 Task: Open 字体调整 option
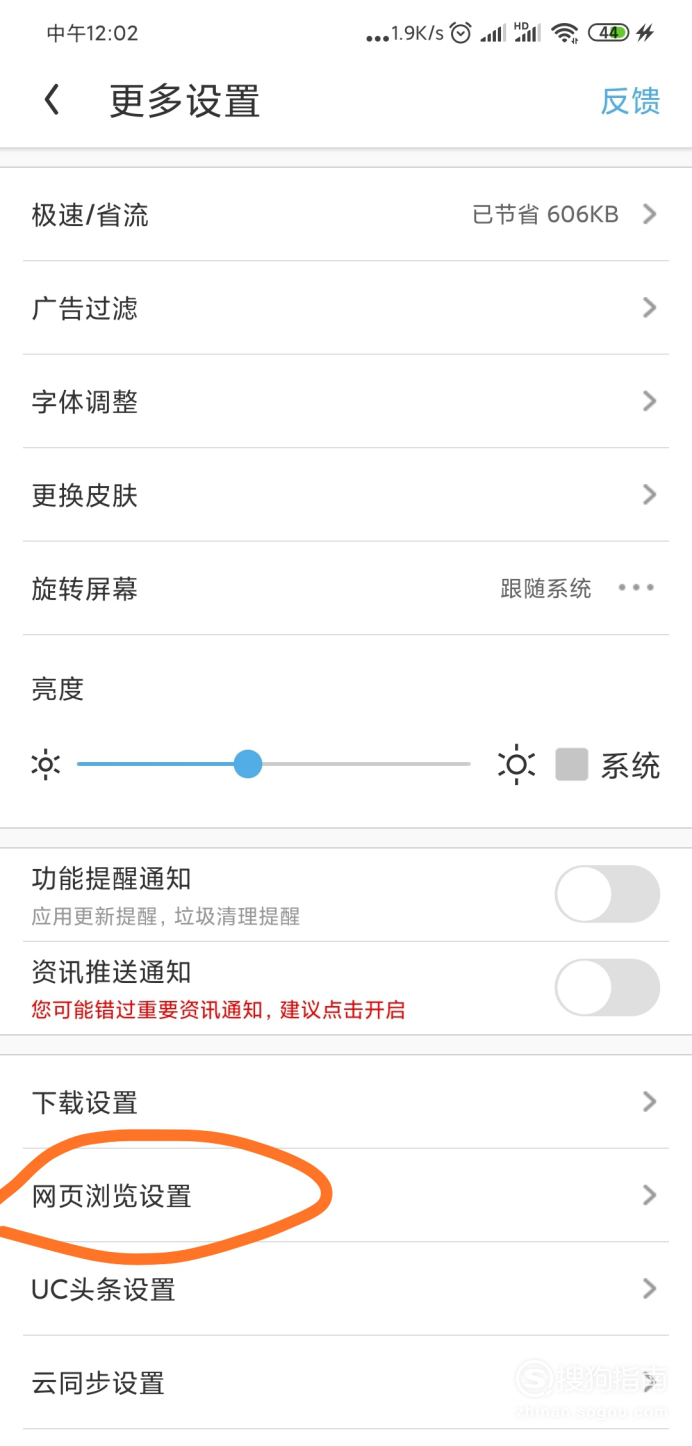click(346, 401)
